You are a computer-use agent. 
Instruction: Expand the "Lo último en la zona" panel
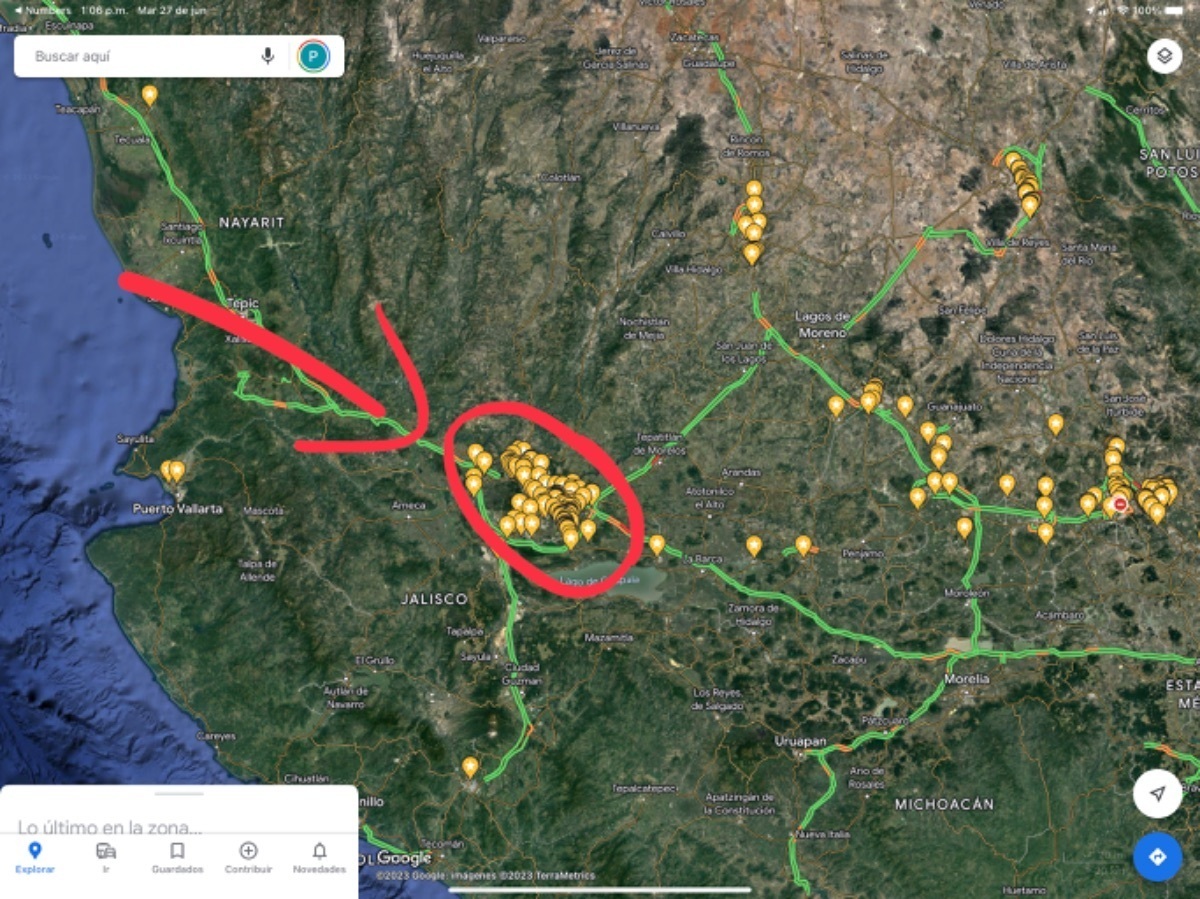tap(179, 812)
